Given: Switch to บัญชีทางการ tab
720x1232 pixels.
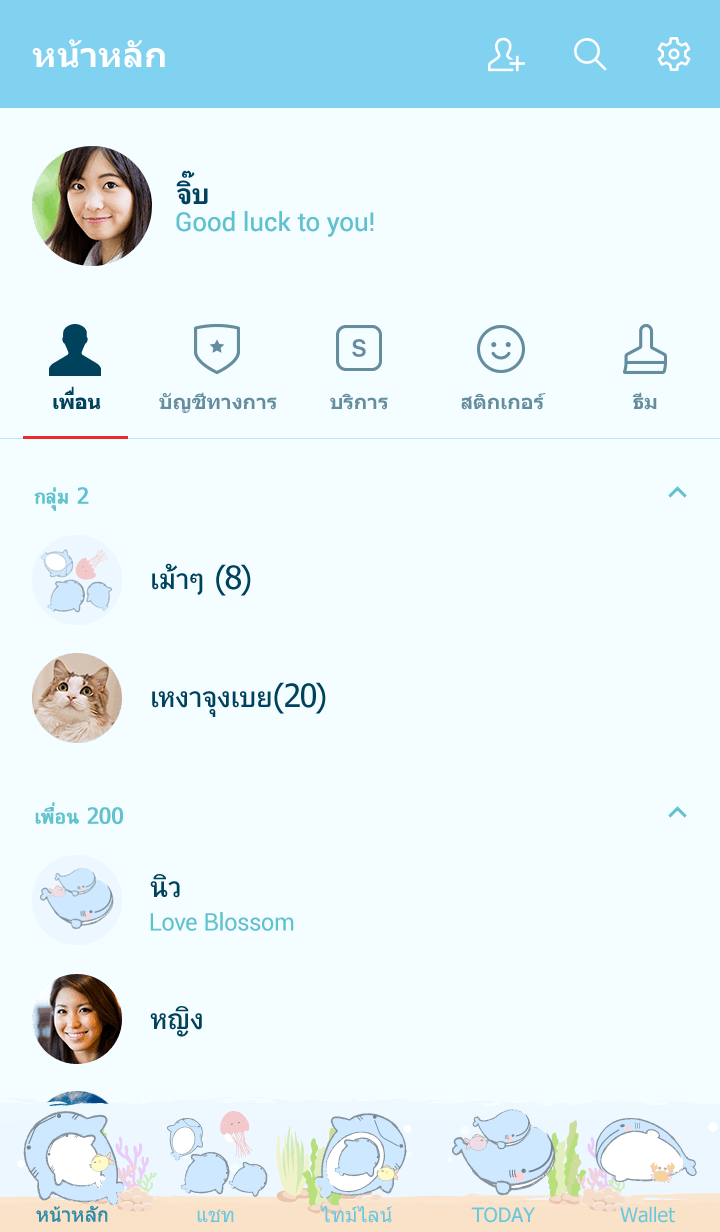Looking at the screenshot, I should click(217, 370).
